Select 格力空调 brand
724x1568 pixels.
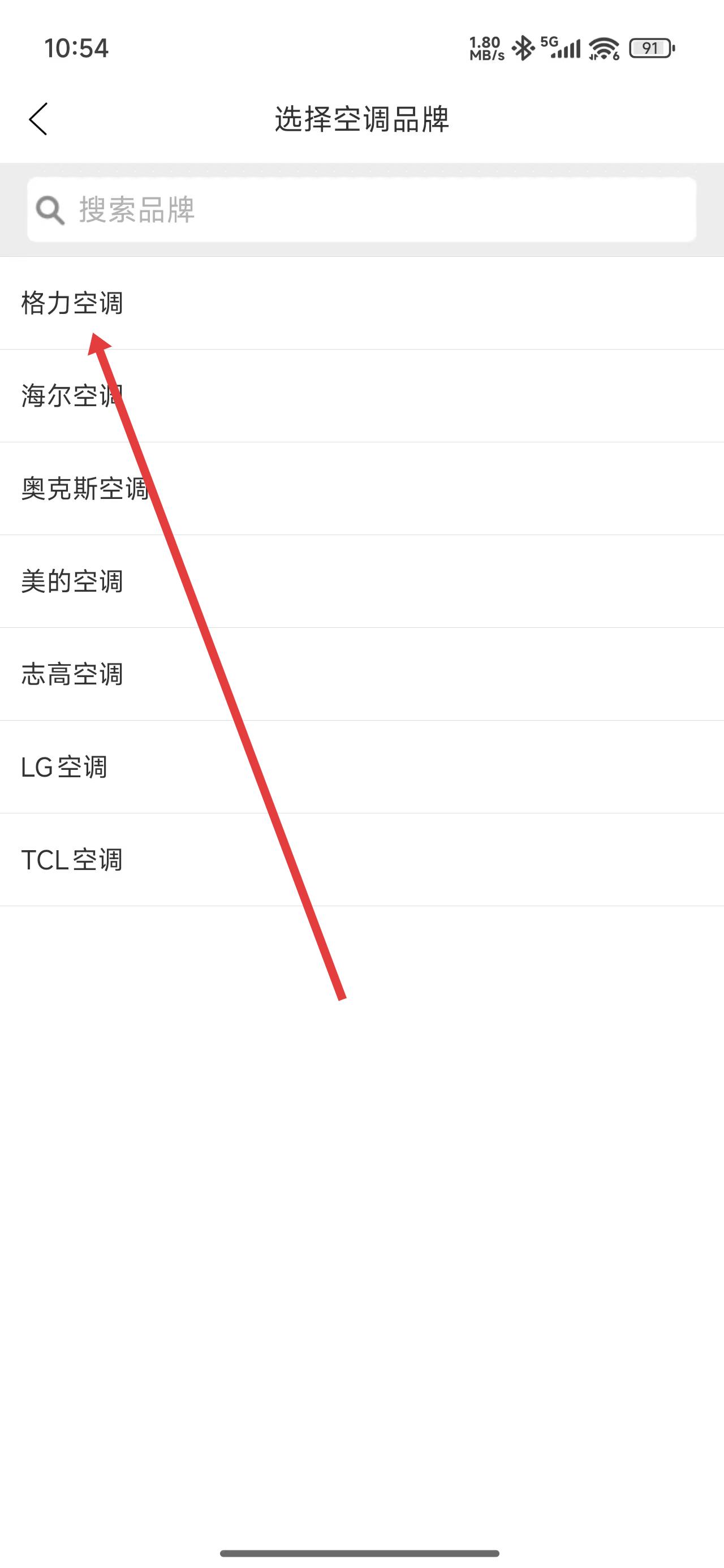(72, 303)
